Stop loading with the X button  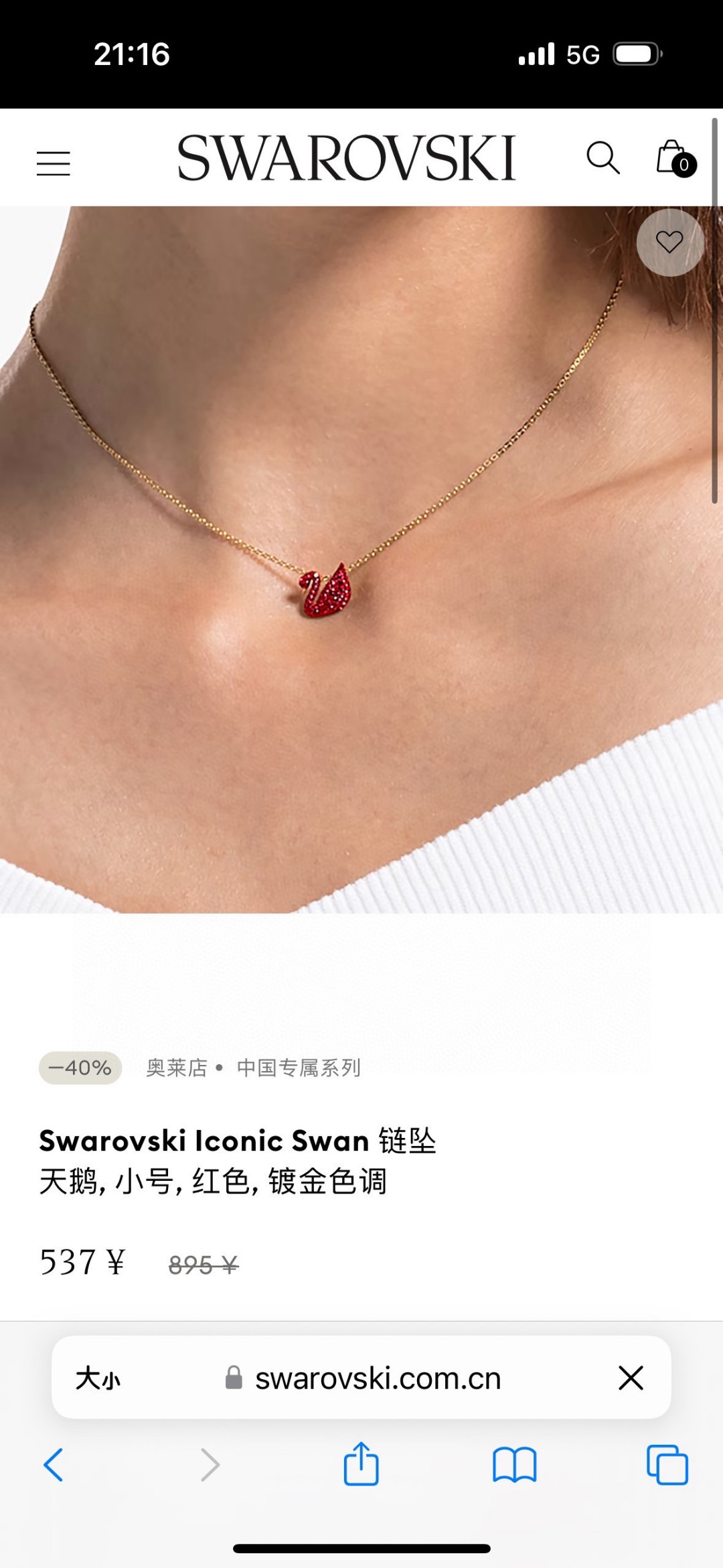pyautogui.click(x=631, y=1379)
